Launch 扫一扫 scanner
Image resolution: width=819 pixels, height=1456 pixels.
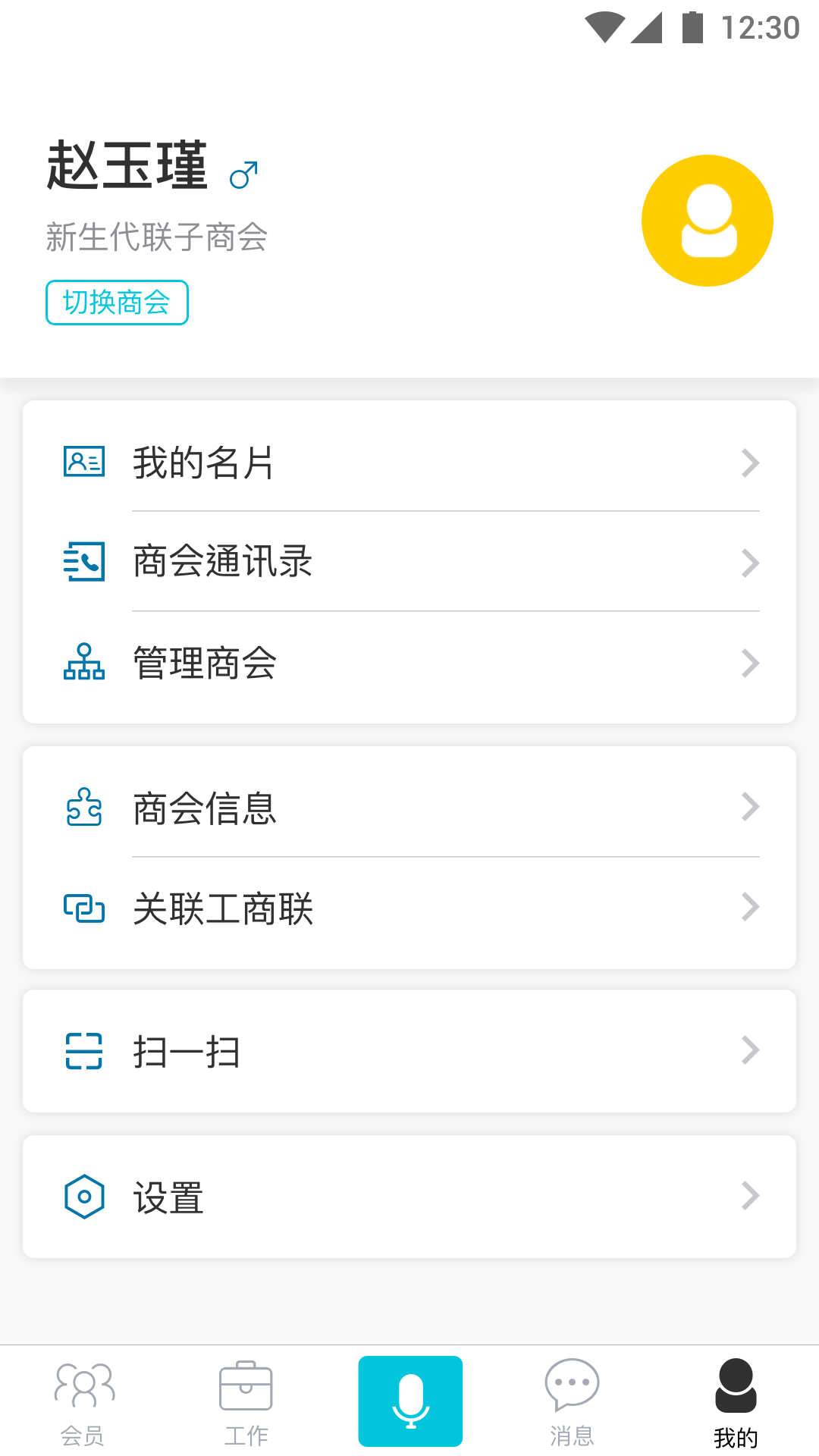point(409,1051)
